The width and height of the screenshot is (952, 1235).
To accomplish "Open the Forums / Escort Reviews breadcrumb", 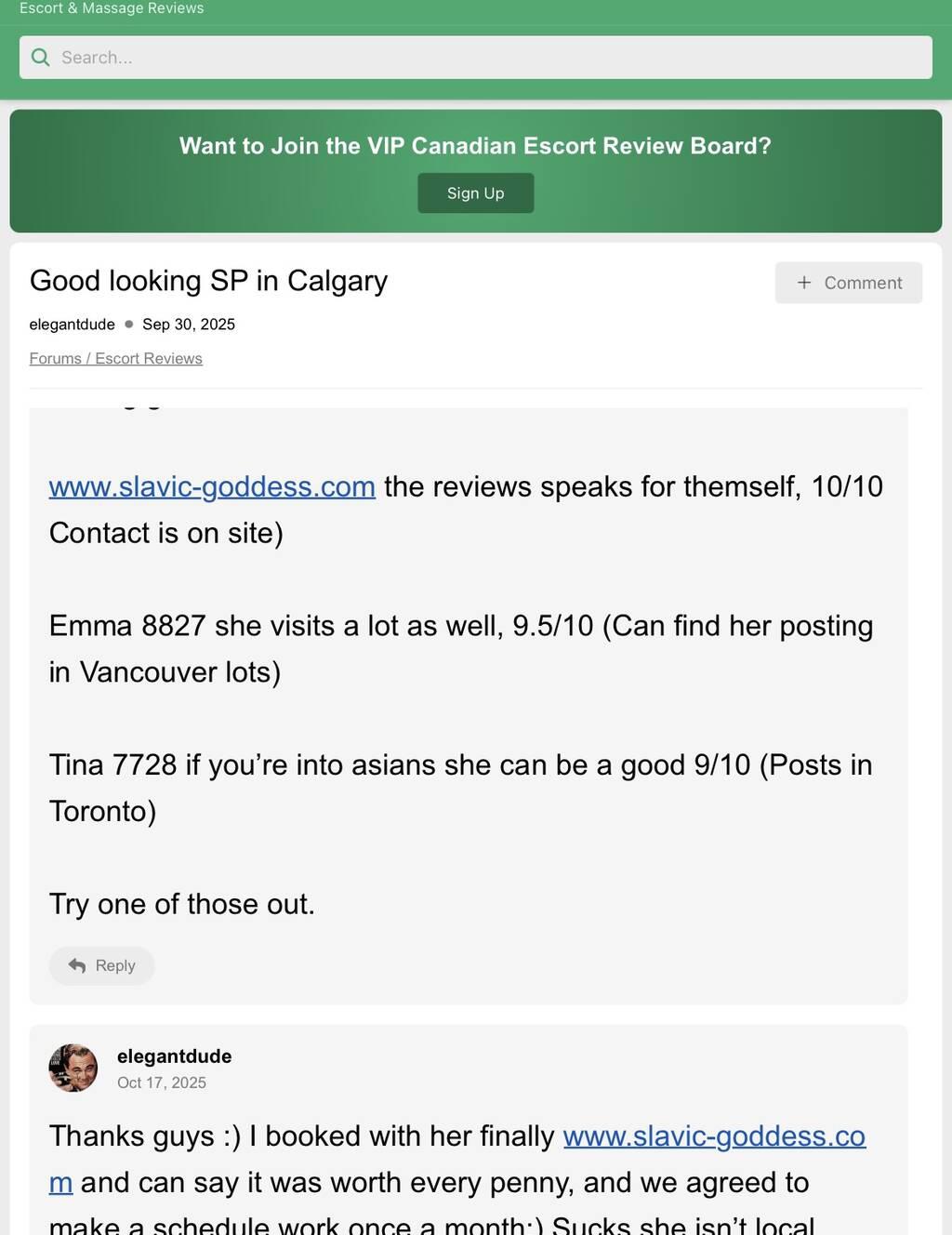I will (115, 359).
